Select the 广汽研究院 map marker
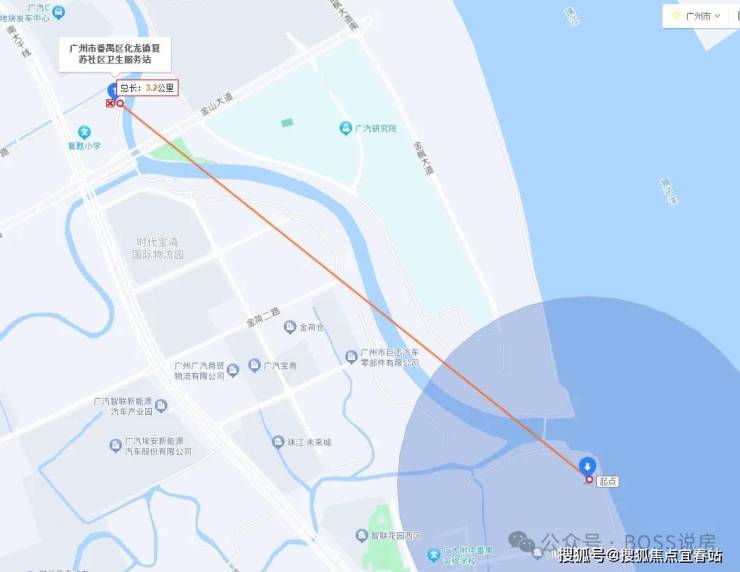 click(345, 128)
